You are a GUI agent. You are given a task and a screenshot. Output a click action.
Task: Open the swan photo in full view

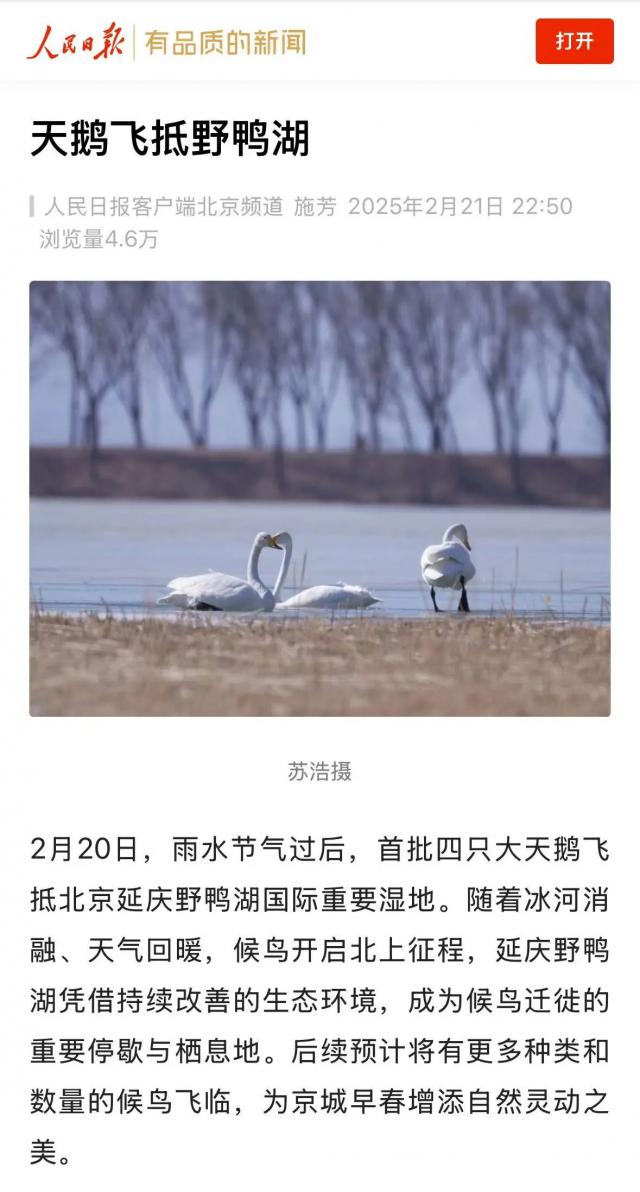coord(320,498)
